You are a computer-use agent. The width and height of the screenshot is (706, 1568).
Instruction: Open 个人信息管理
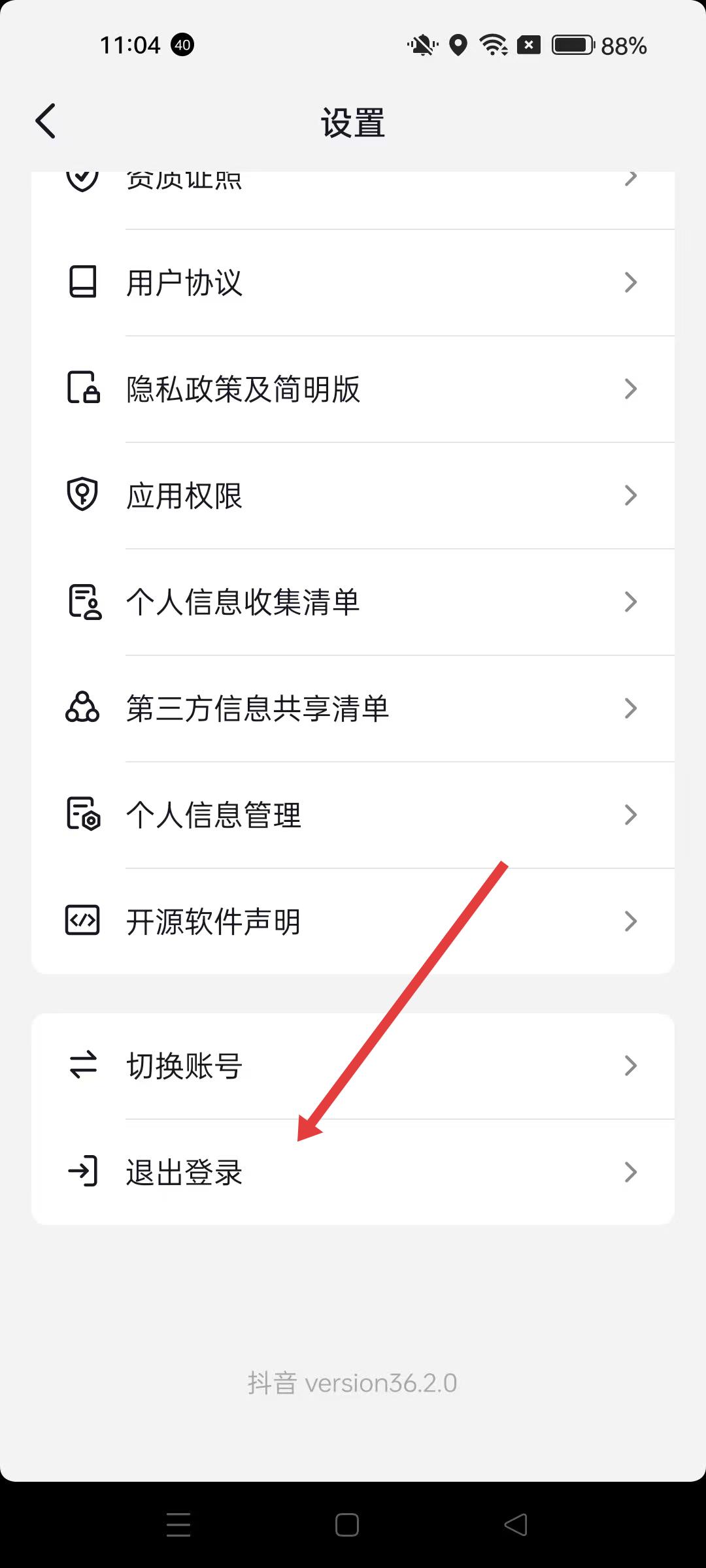[353, 815]
